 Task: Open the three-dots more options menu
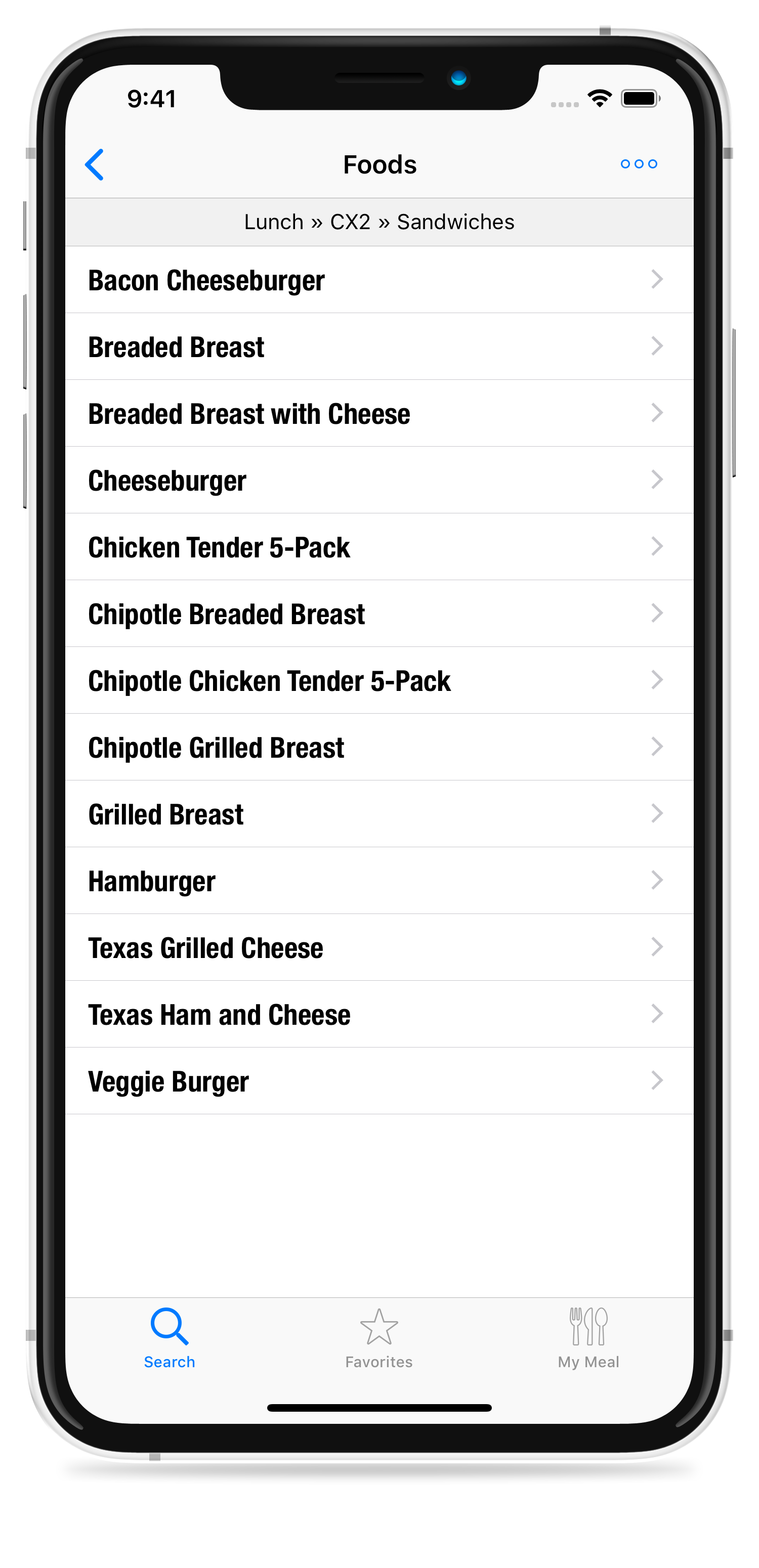click(638, 164)
